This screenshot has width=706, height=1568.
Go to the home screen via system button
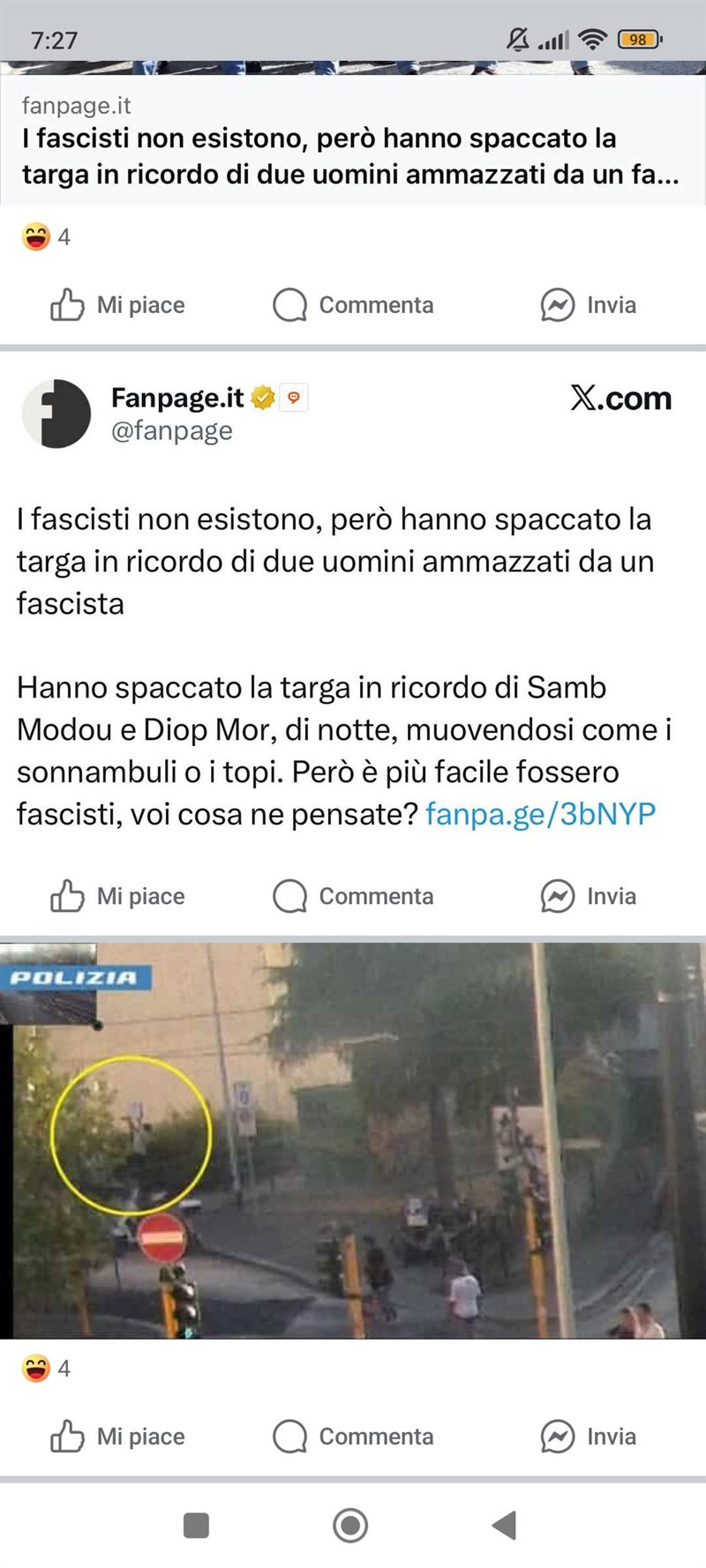350,1525
